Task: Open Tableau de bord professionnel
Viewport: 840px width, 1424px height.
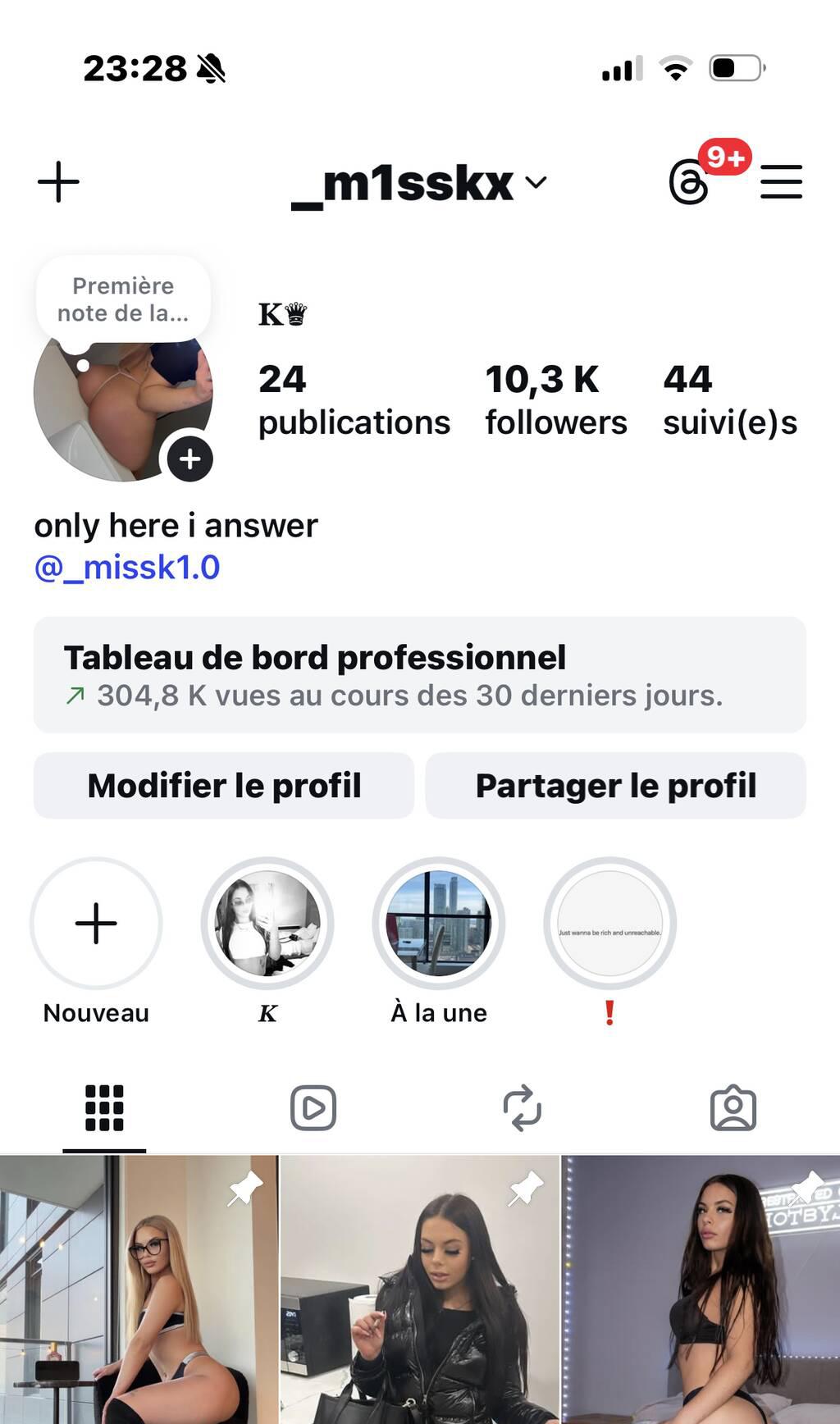Action: click(x=419, y=674)
